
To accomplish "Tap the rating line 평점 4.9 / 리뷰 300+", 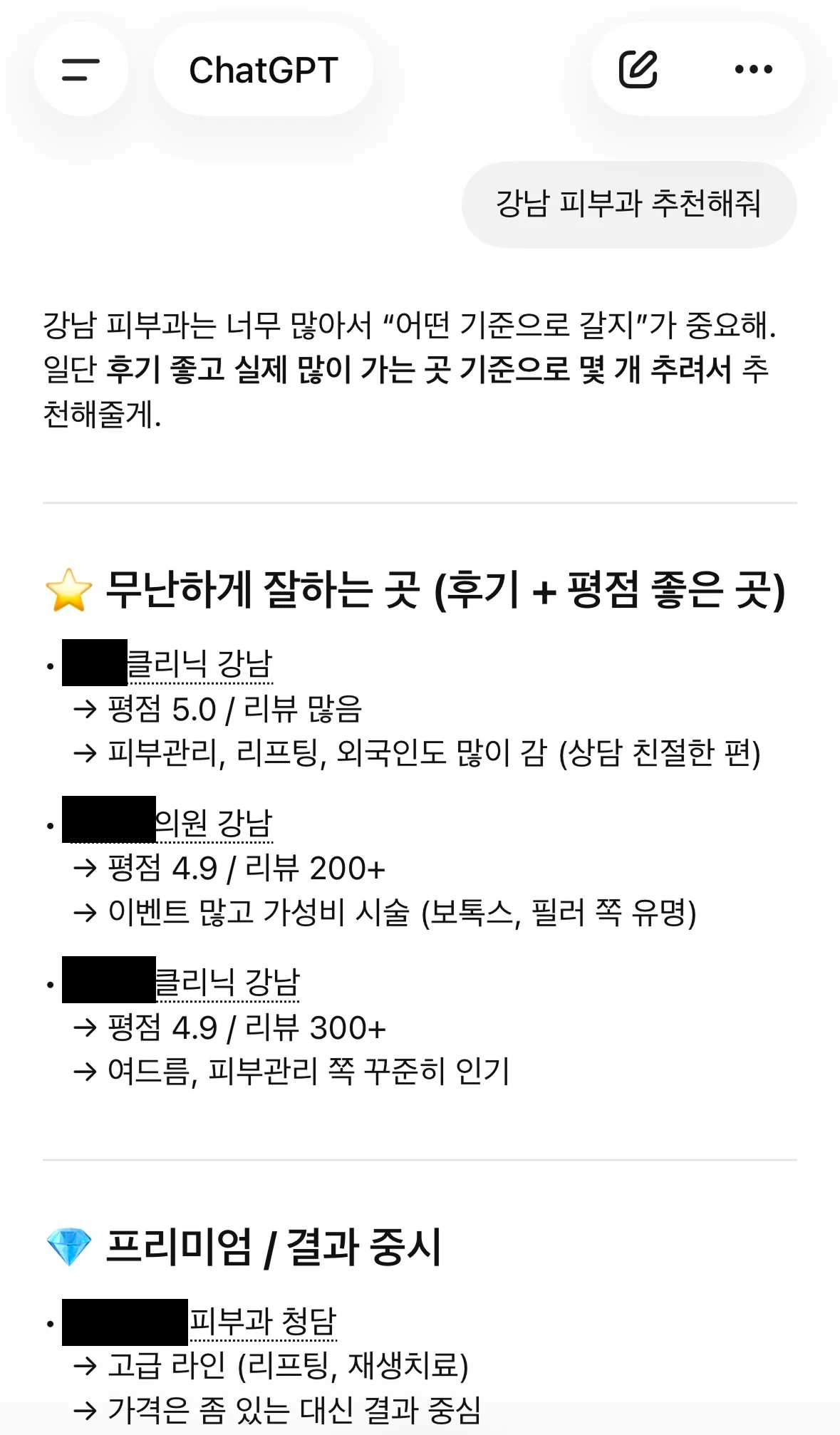I will [229, 1027].
